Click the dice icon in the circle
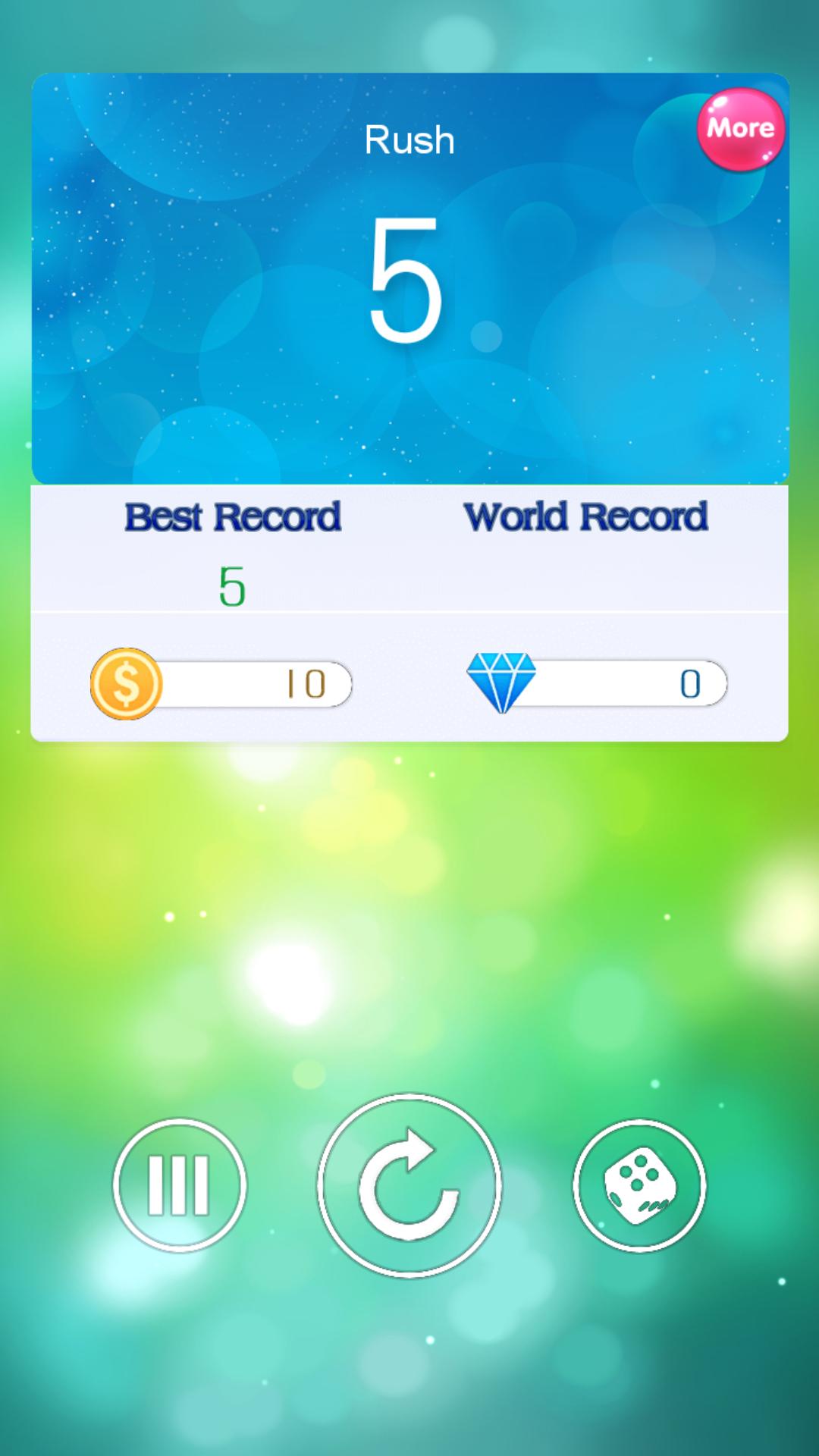 (641, 1187)
